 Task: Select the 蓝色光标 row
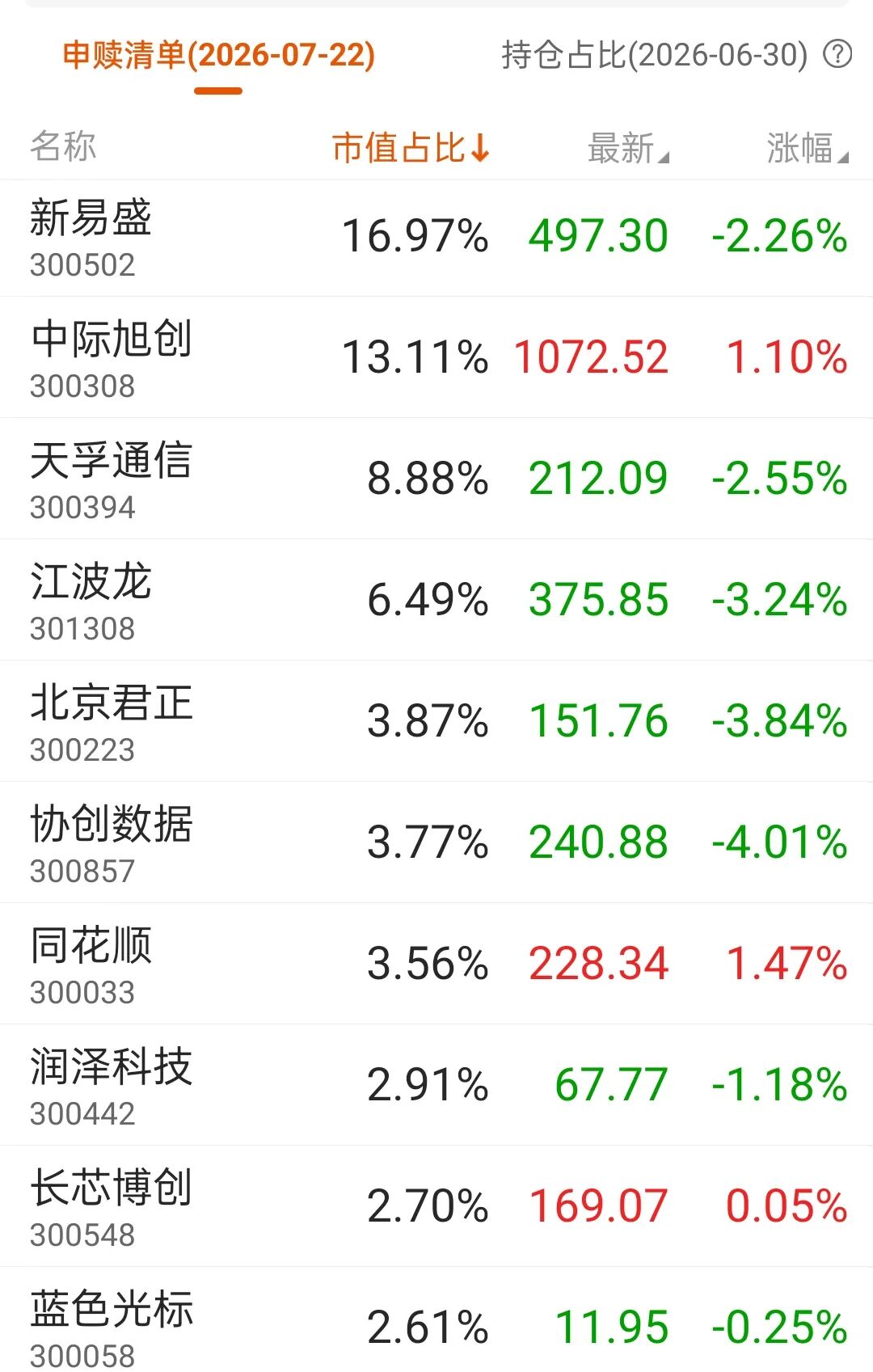(436, 1319)
